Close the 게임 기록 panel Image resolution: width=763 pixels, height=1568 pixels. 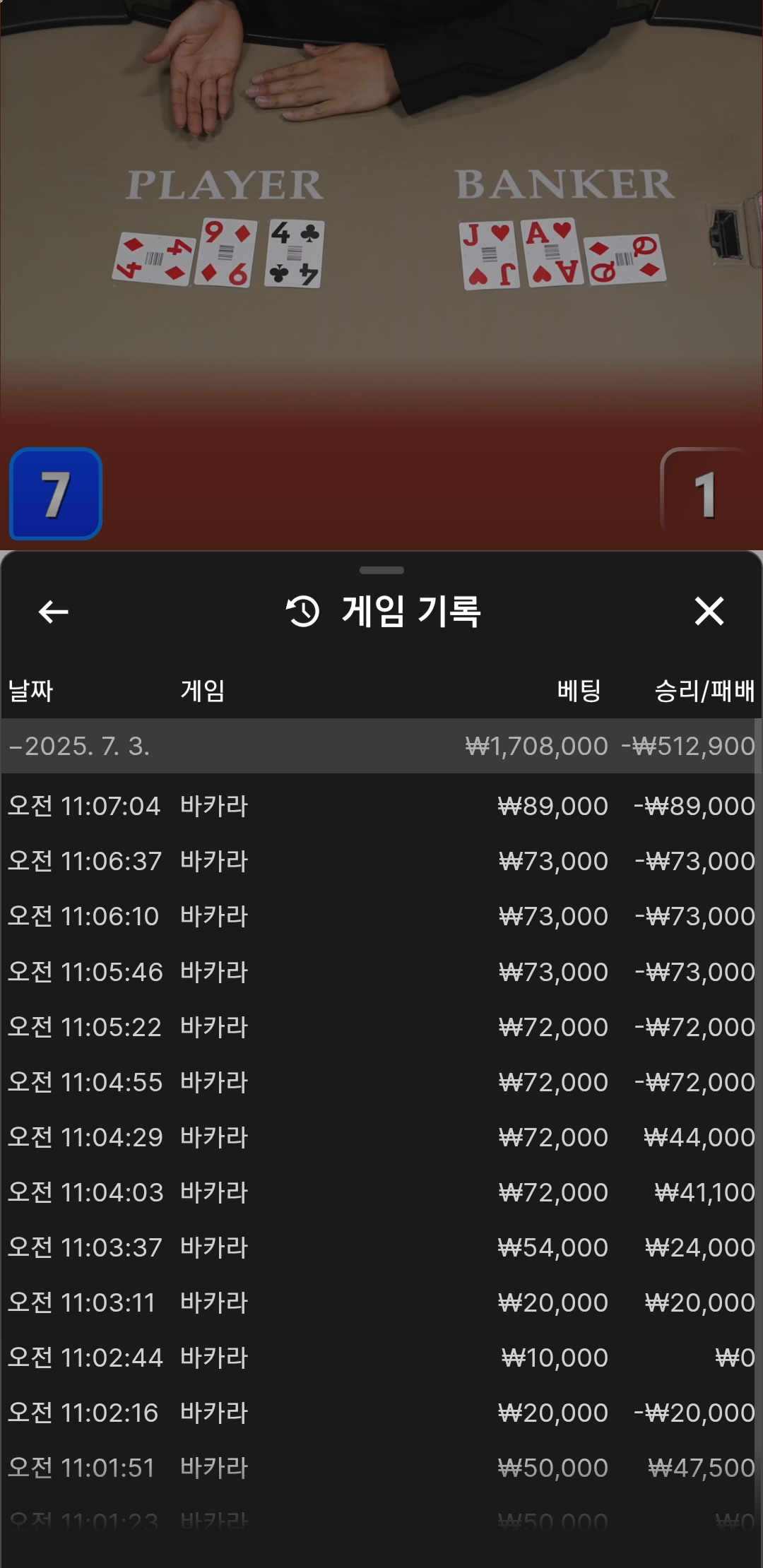coord(709,611)
